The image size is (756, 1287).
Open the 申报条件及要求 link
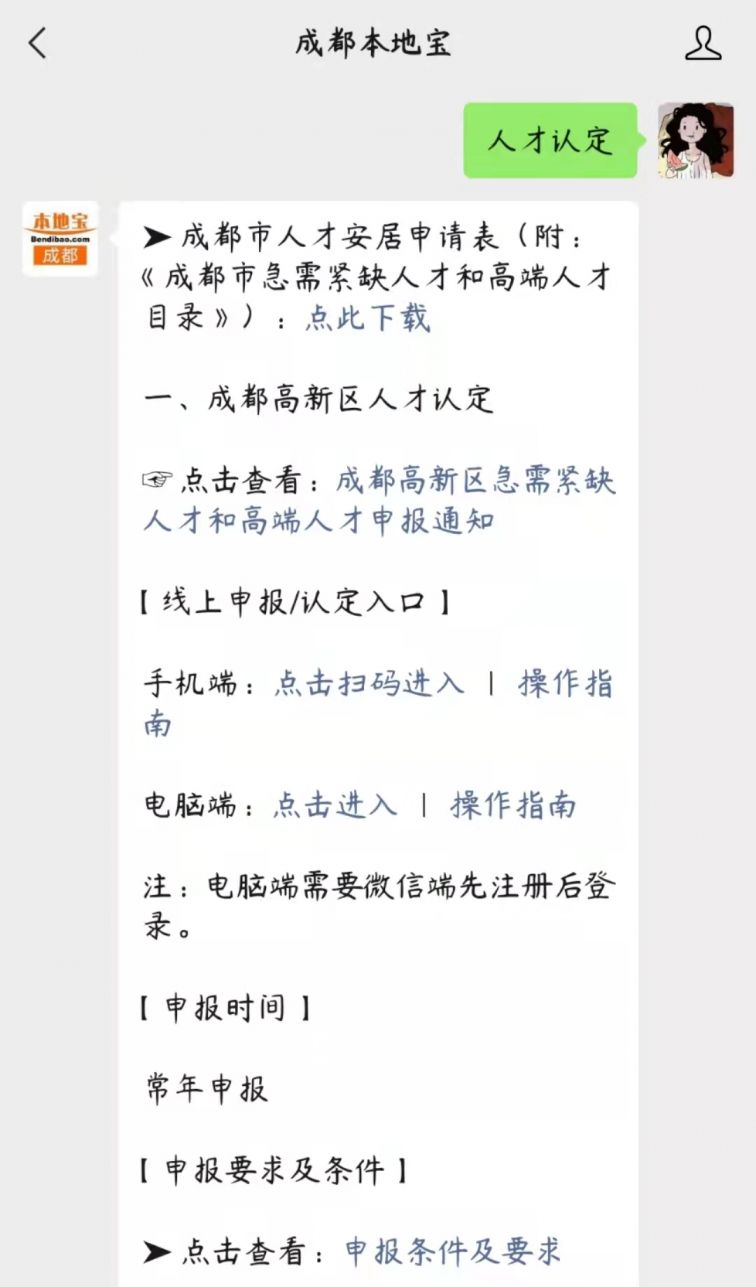(453, 1251)
